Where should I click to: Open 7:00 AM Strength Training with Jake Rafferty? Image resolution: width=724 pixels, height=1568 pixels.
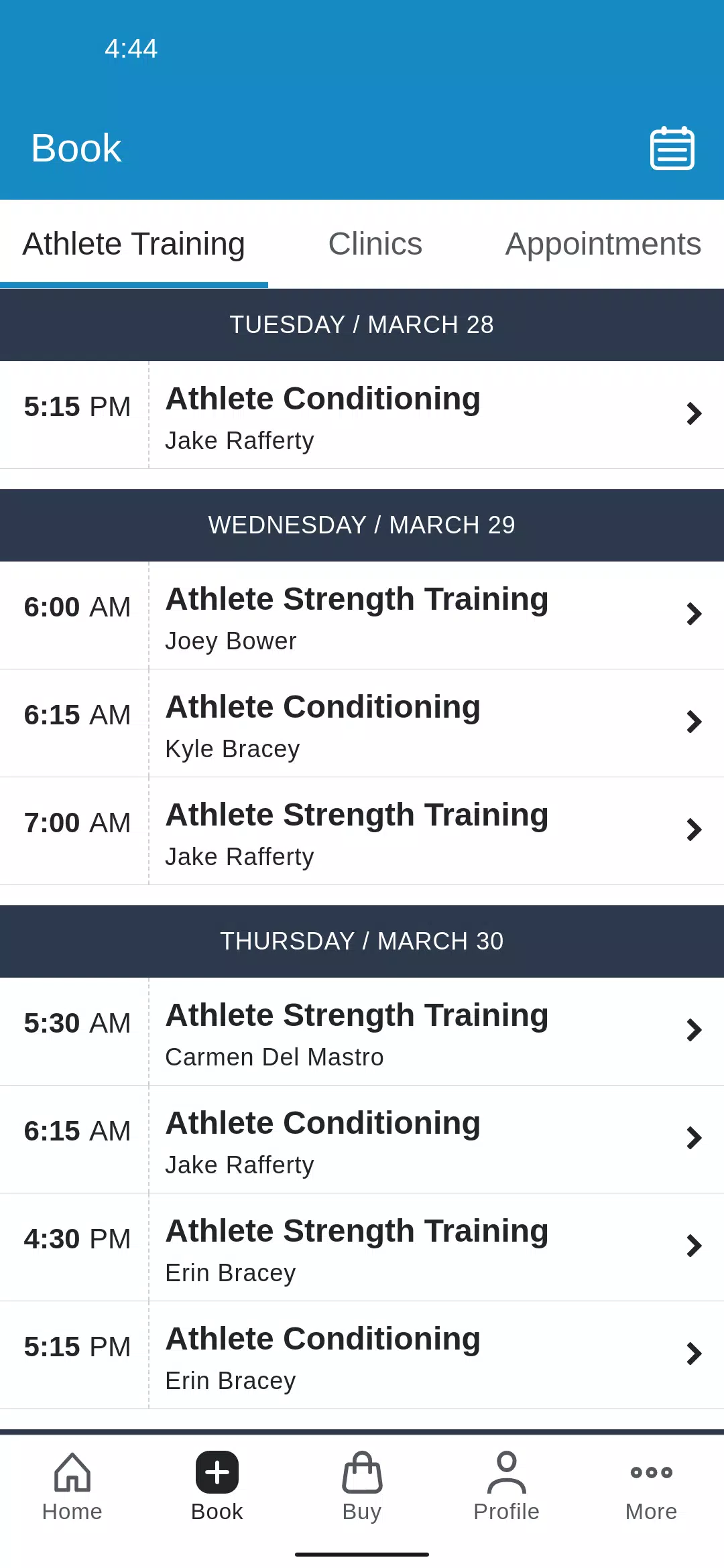click(x=362, y=831)
